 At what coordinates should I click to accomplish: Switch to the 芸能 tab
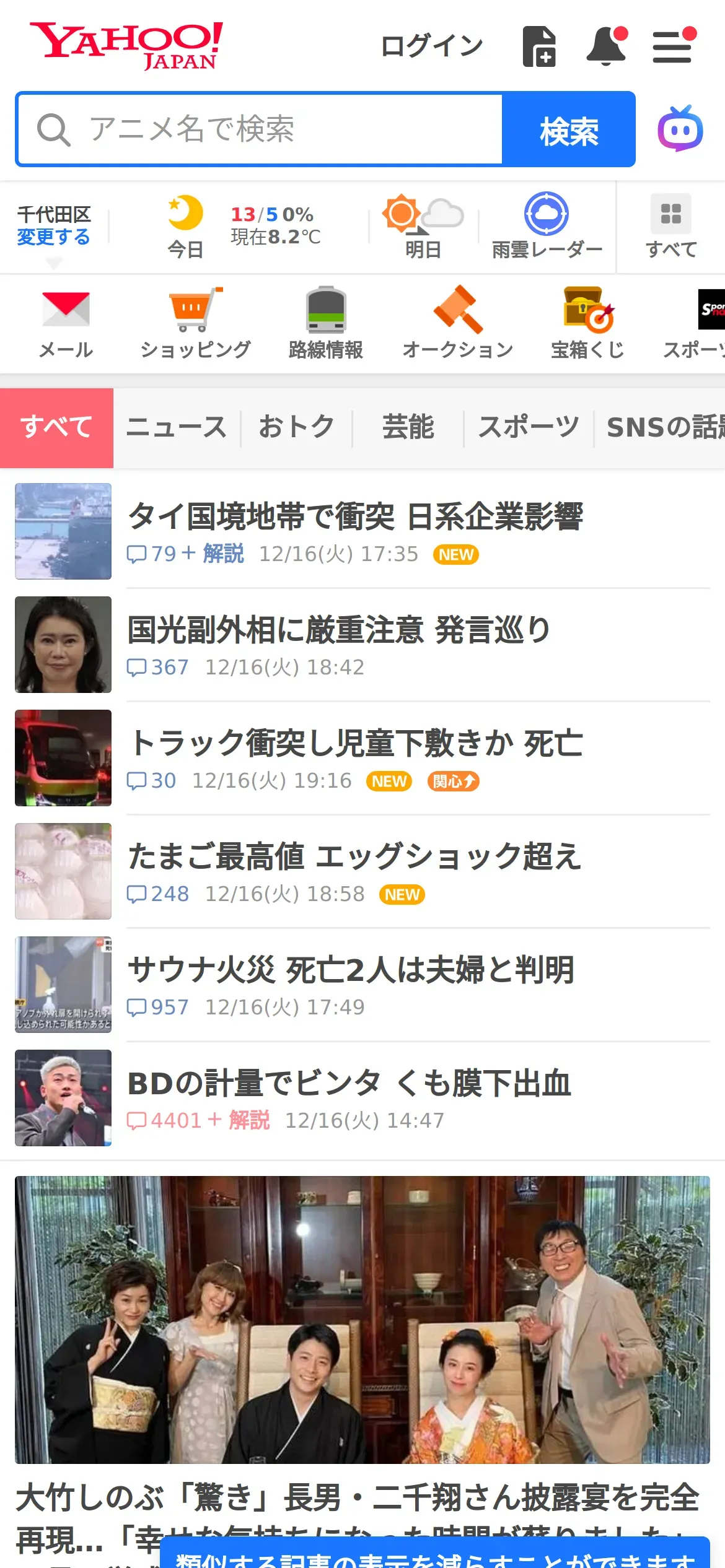tap(408, 427)
